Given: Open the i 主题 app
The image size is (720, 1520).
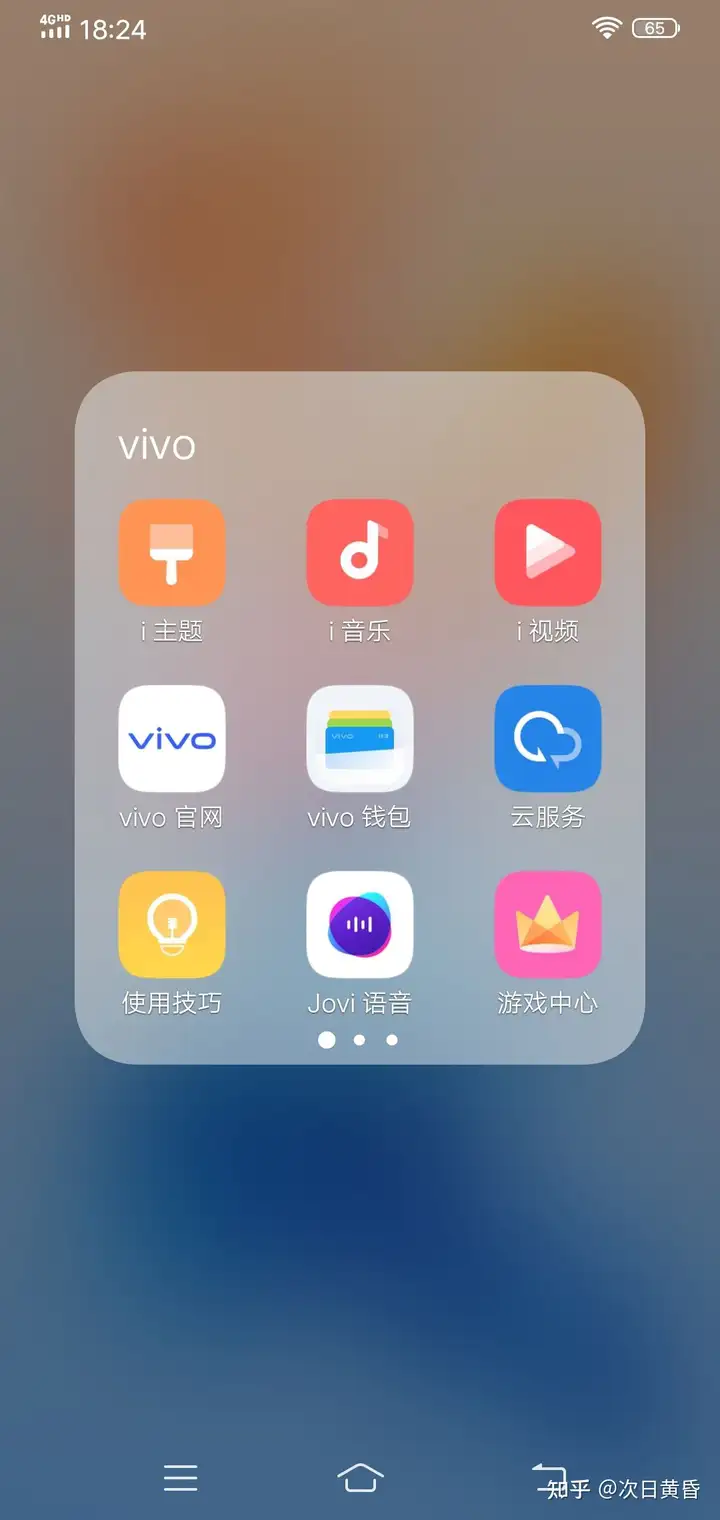Looking at the screenshot, I should (172, 553).
